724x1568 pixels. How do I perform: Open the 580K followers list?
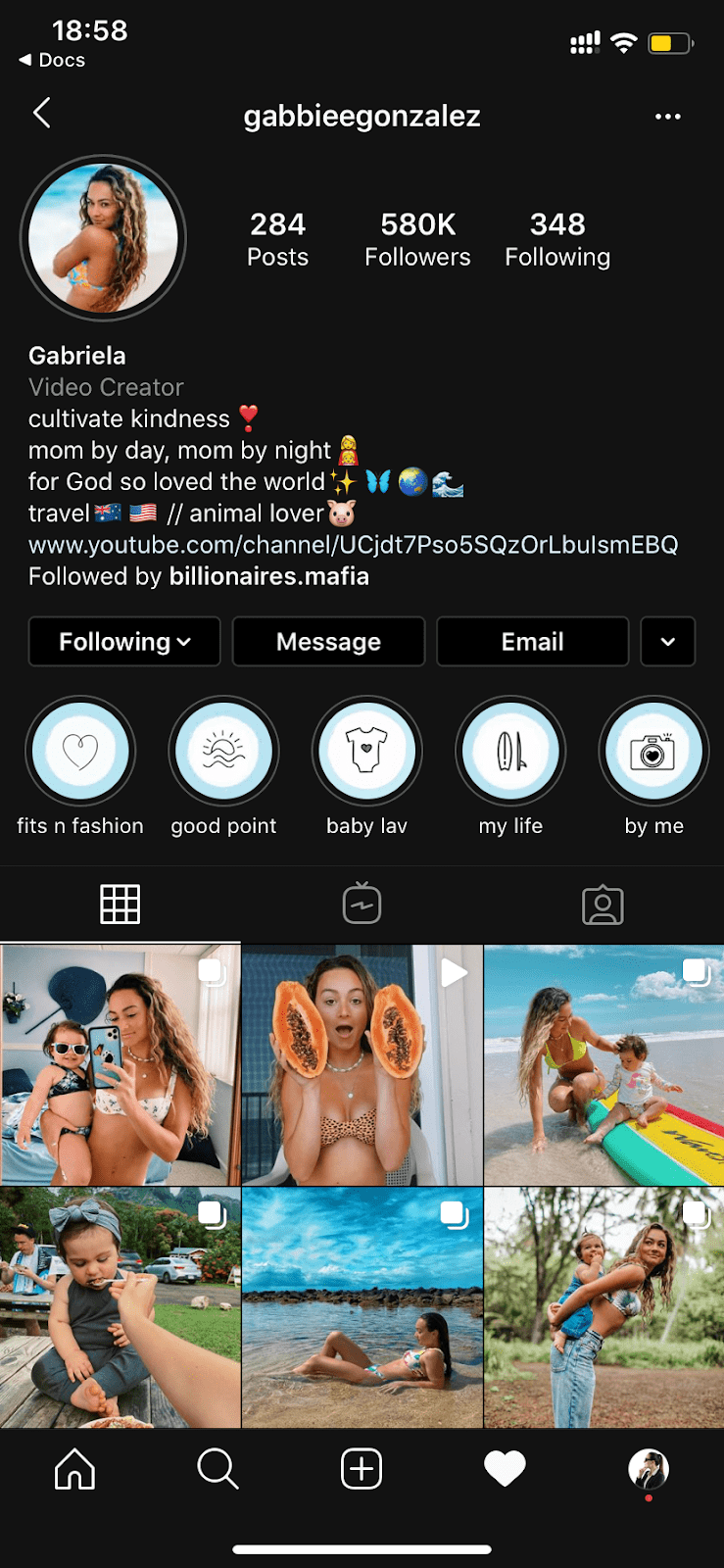click(417, 238)
